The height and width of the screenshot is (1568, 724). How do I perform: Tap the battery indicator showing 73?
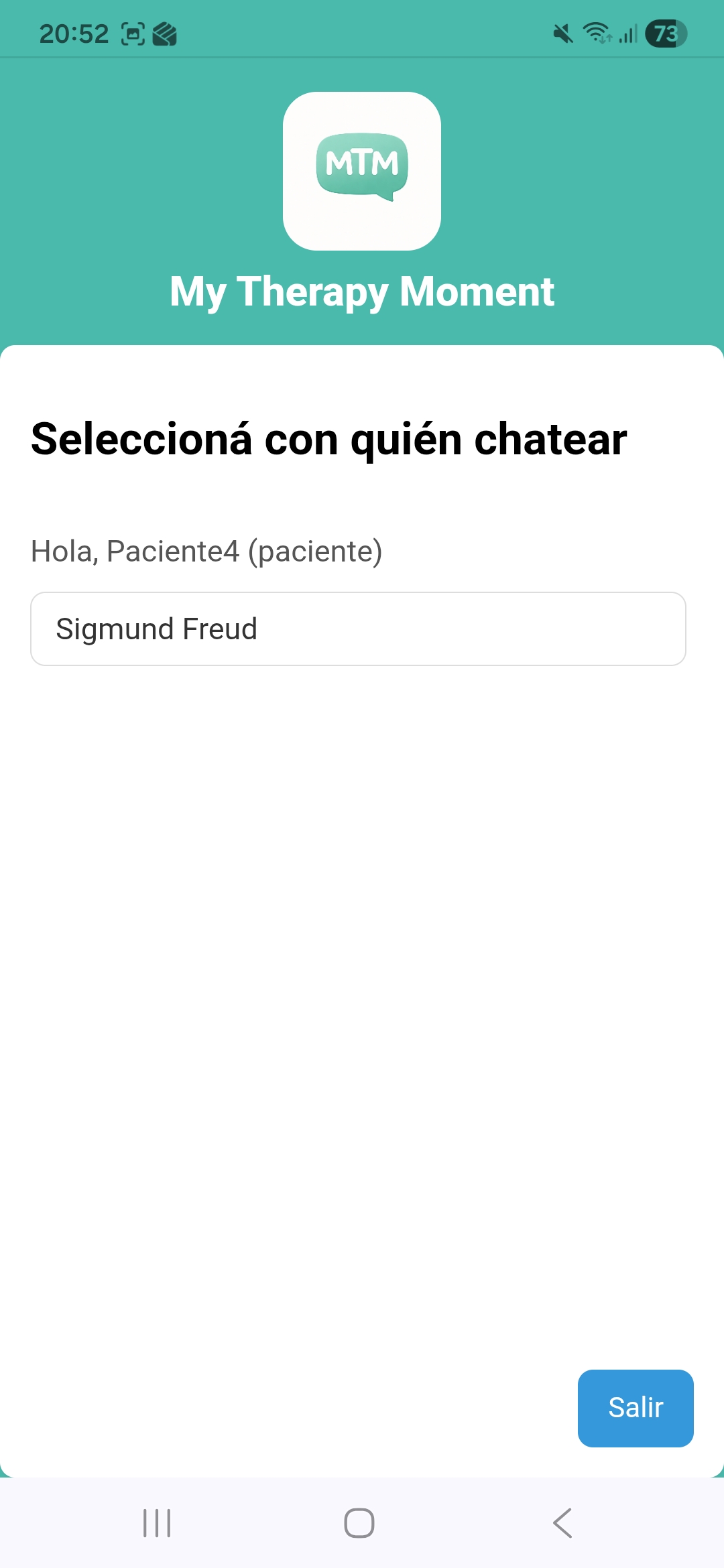[x=666, y=33]
